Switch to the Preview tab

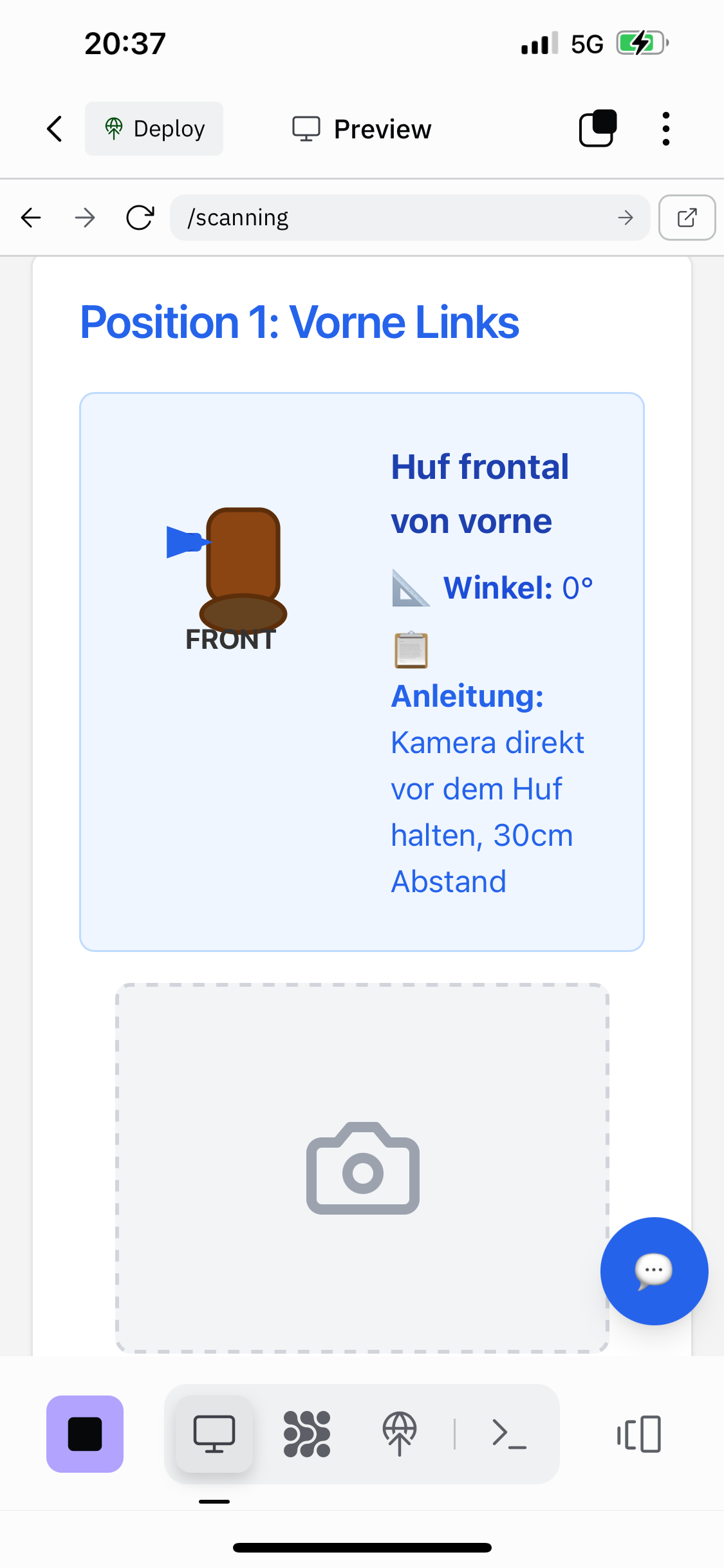[362, 129]
